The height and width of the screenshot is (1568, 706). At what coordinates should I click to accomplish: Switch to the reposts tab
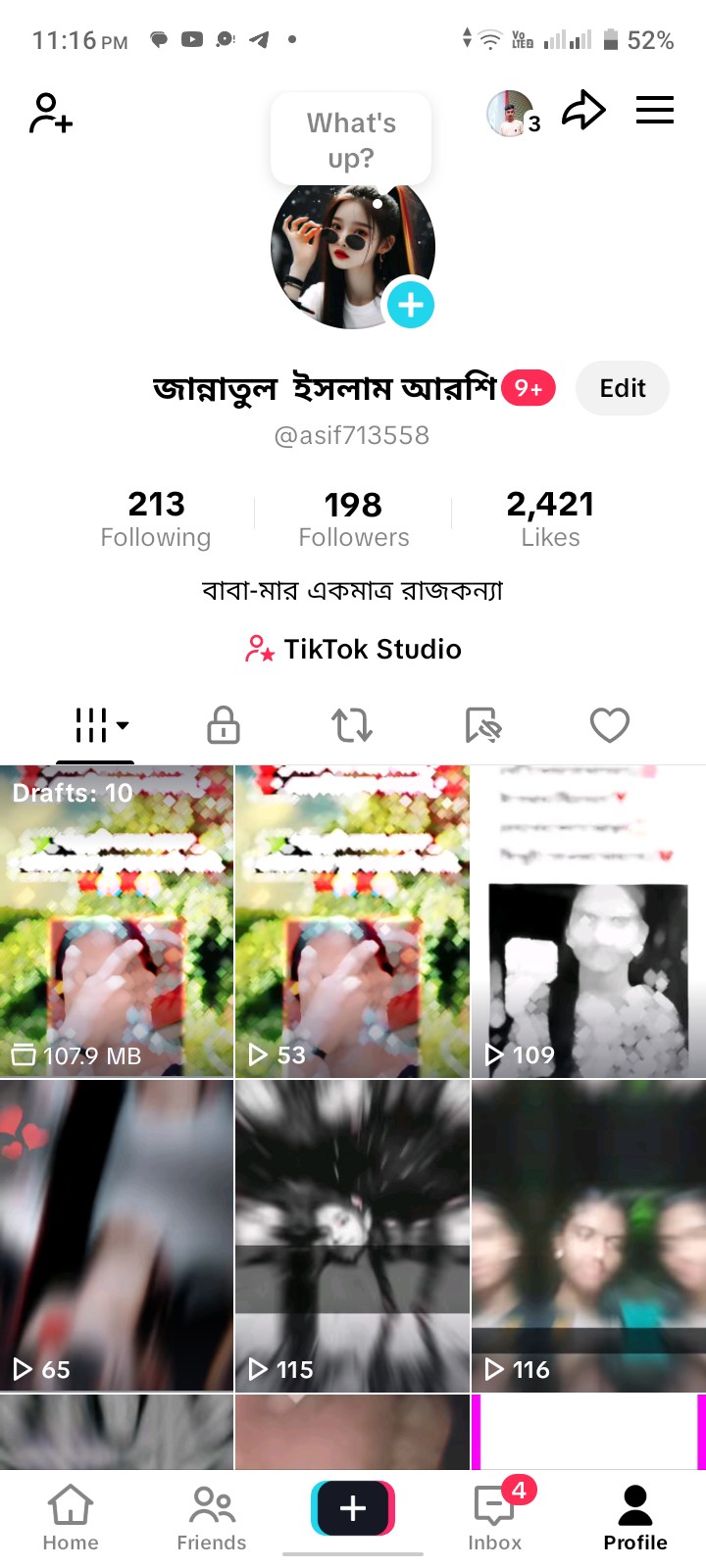pos(352,725)
